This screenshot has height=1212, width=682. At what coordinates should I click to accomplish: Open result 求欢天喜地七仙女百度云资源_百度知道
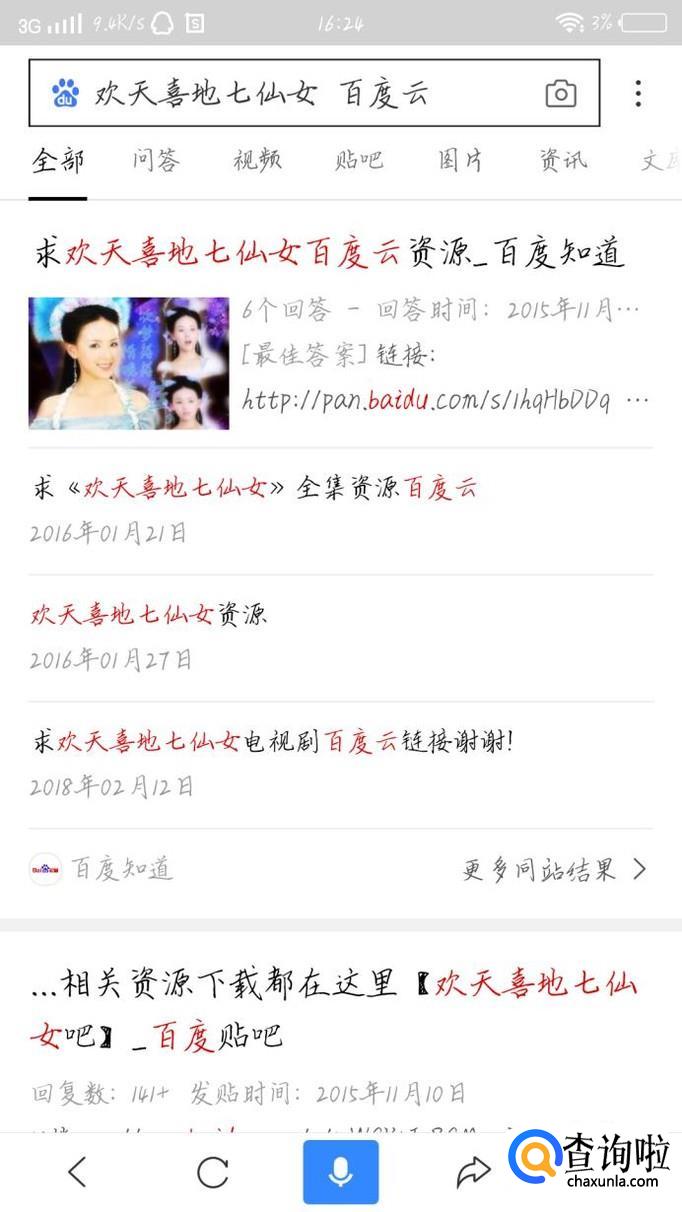point(329,253)
